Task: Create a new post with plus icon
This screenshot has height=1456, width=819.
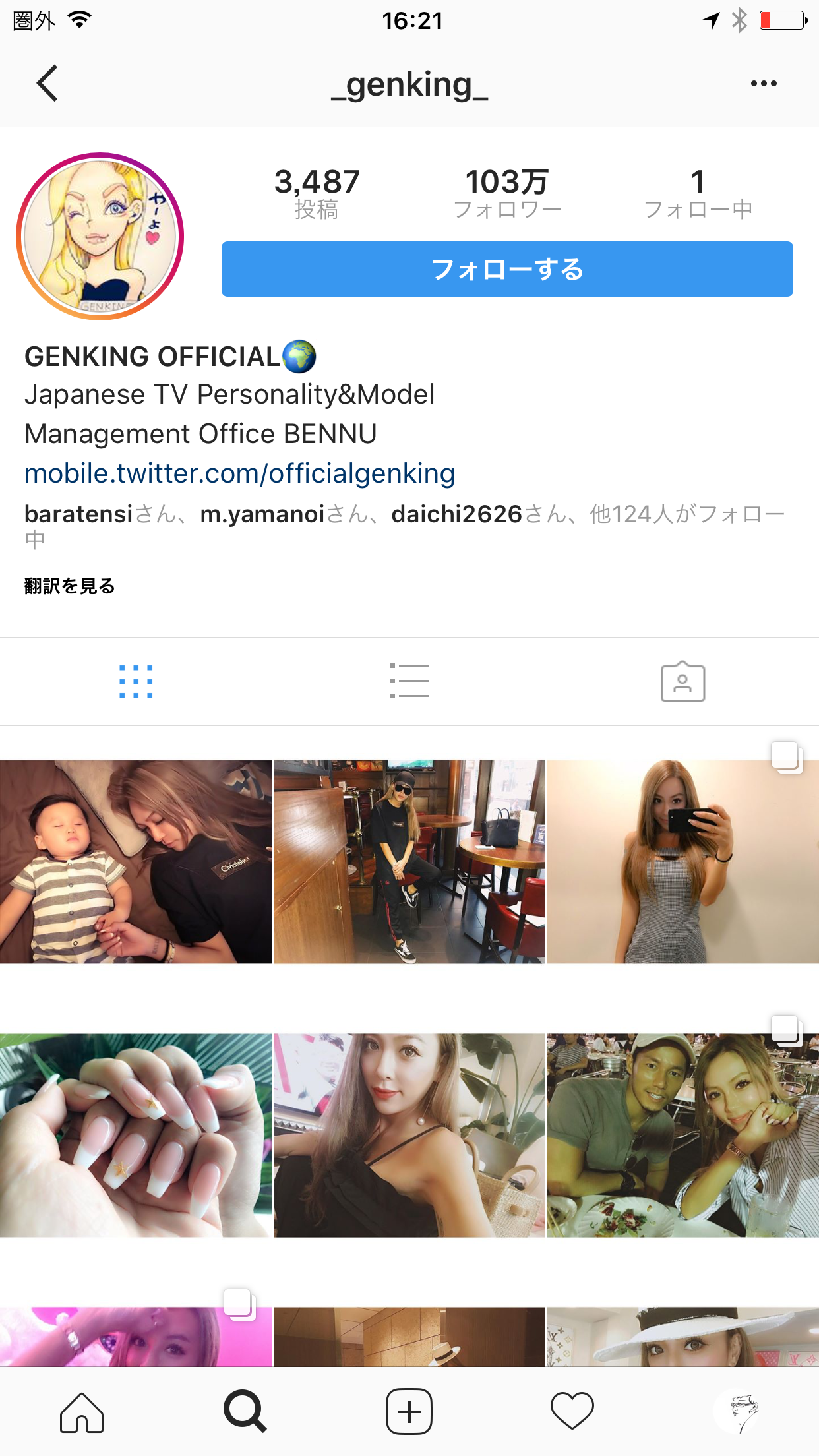Action: click(x=409, y=1412)
